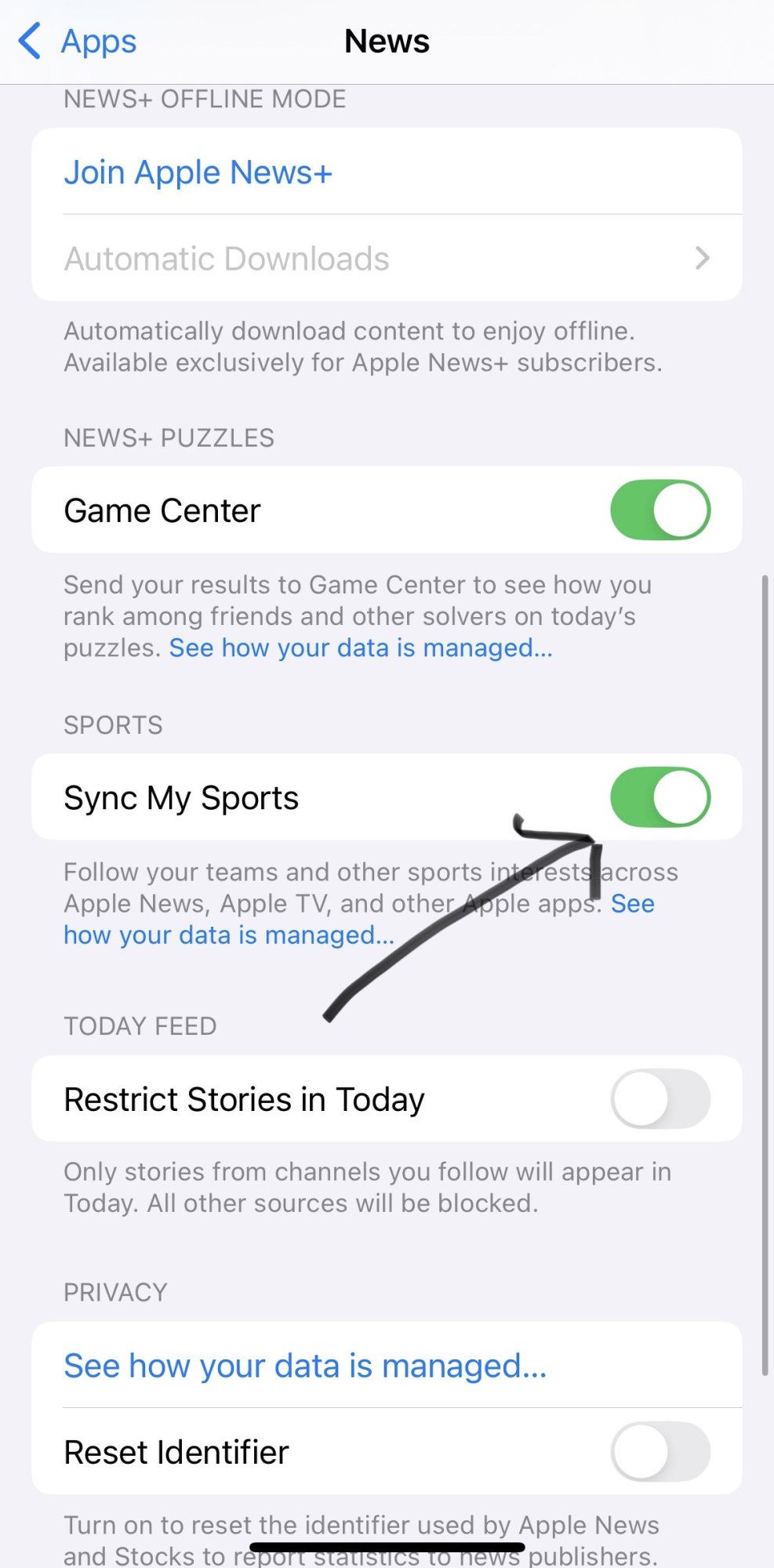
Task: Turn off Game Center toggle
Action: pos(660,510)
